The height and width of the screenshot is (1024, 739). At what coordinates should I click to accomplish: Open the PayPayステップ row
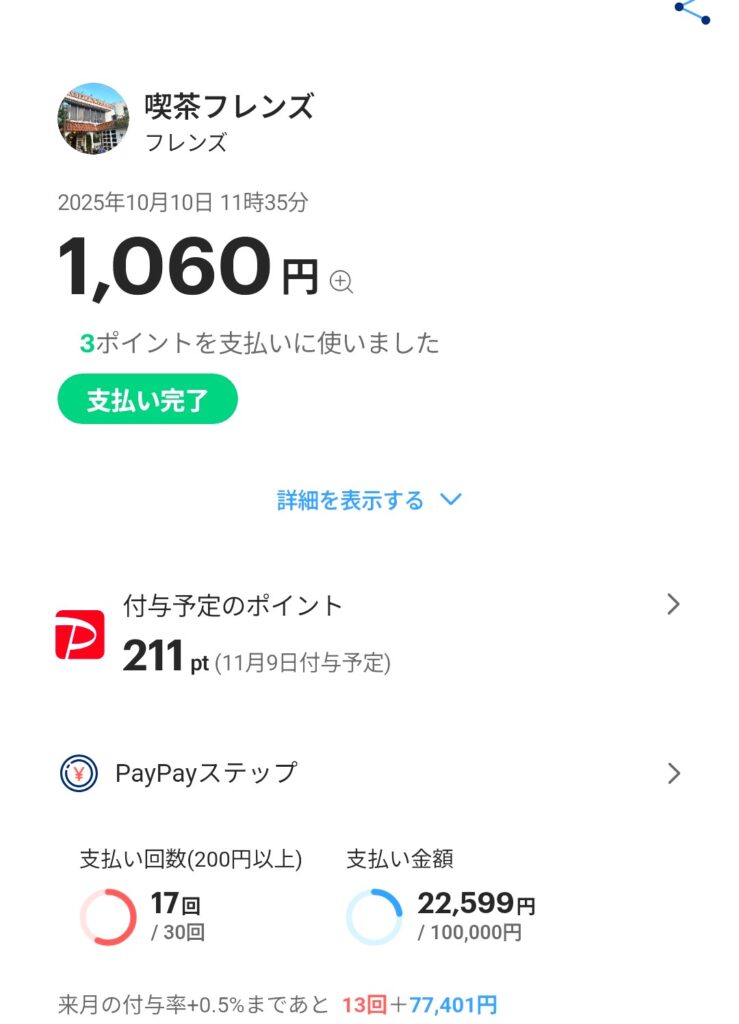(x=369, y=773)
